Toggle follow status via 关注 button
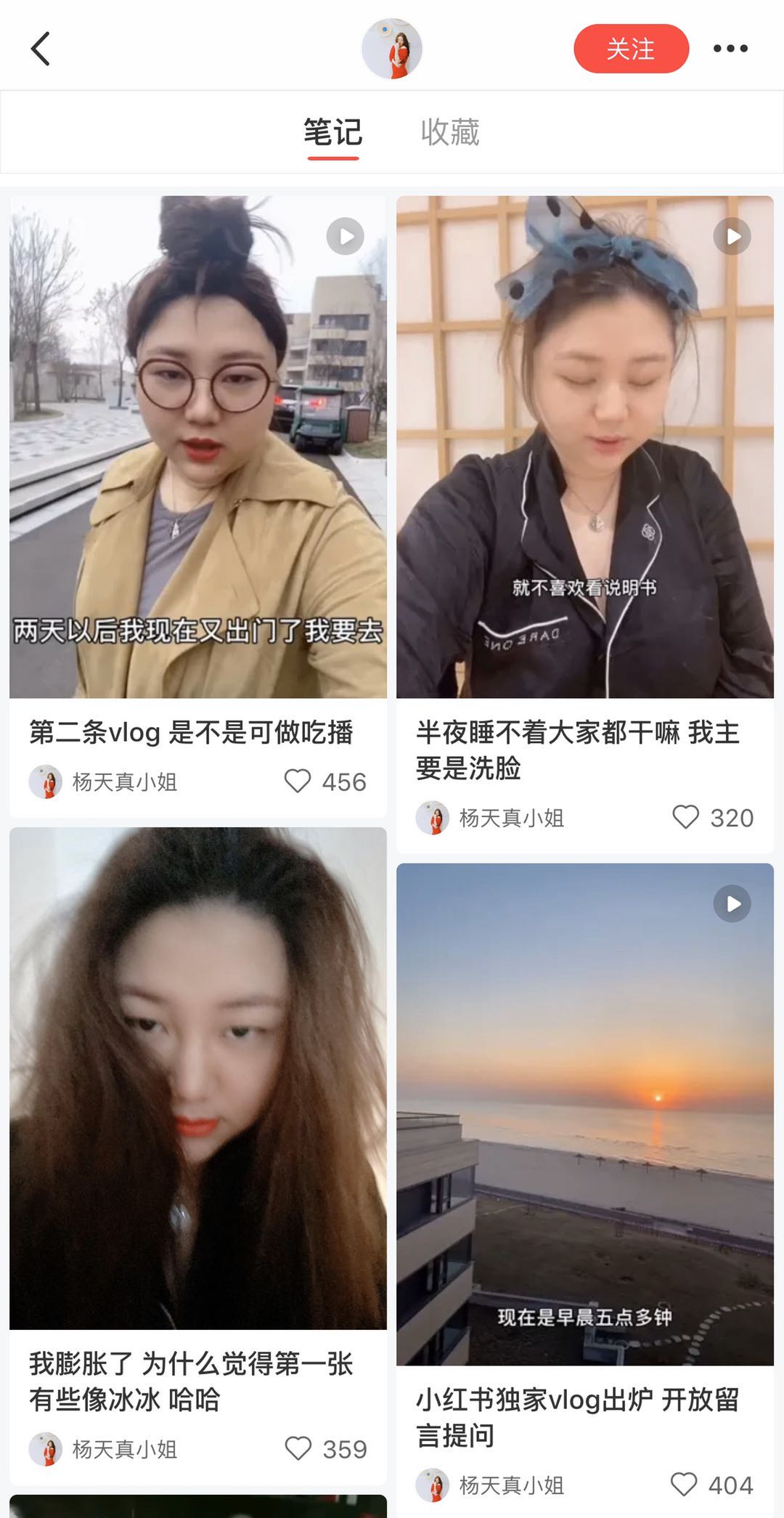This screenshot has height=1518, width=784. 630,49
